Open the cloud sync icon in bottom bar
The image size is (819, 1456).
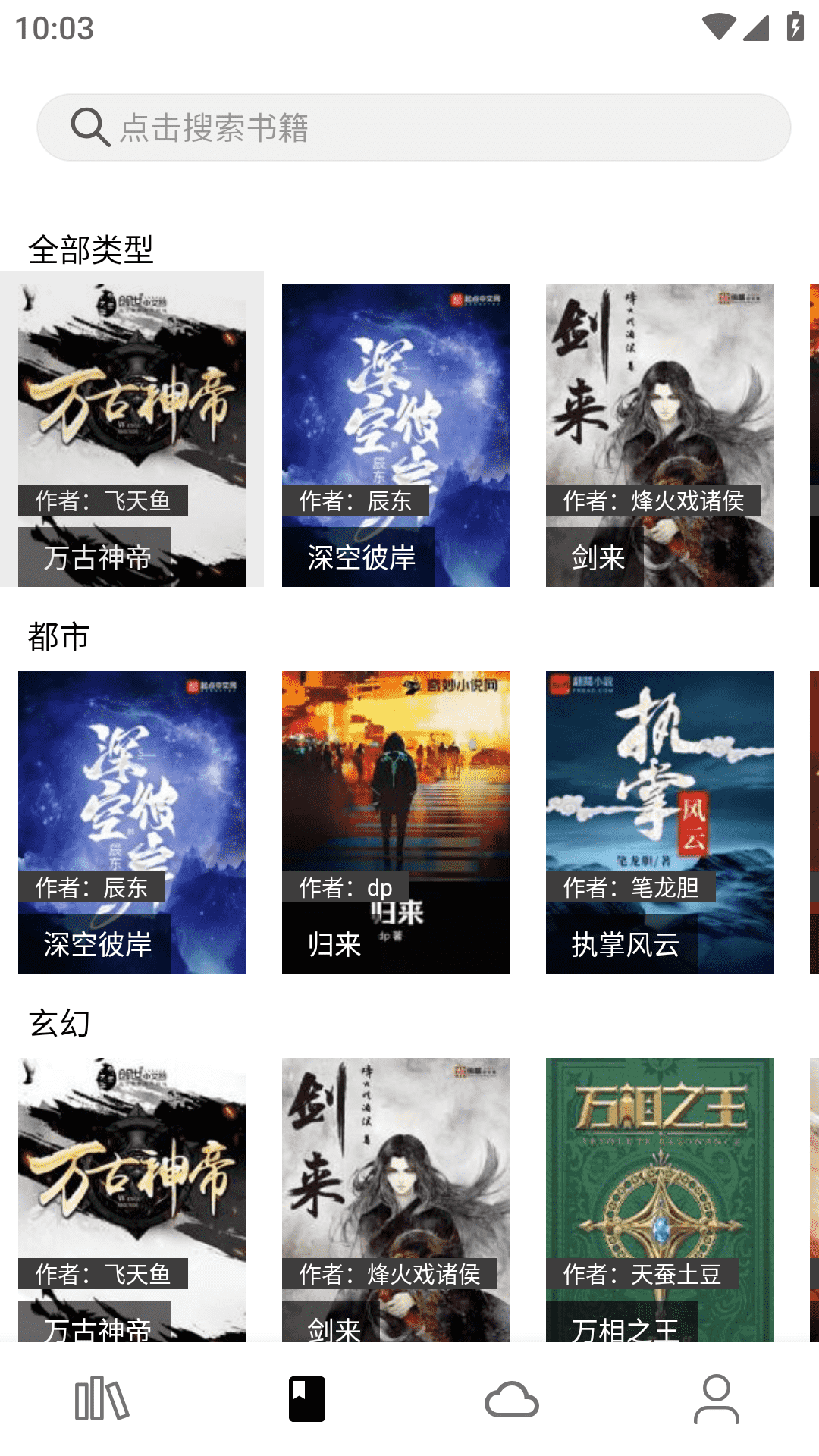tap(512, 1399)
